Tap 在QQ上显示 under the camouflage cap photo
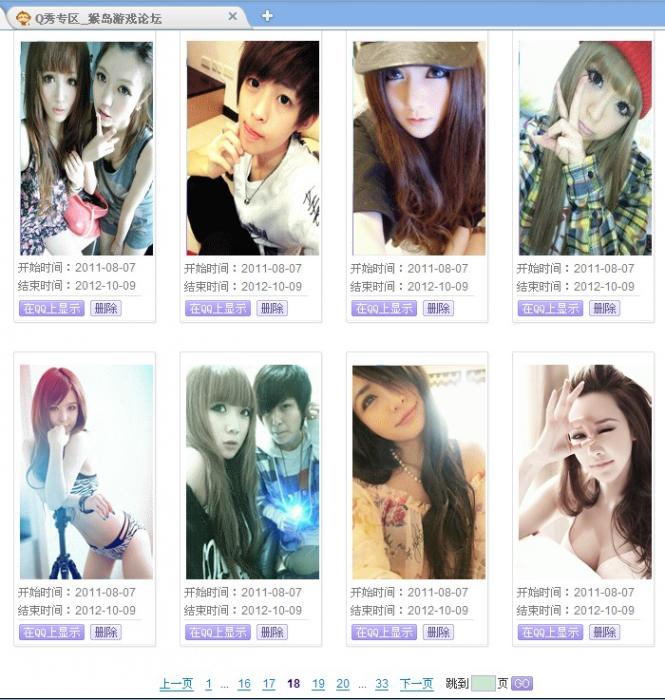Viewport: 665px width, 700px height. (x=384, y=309)
